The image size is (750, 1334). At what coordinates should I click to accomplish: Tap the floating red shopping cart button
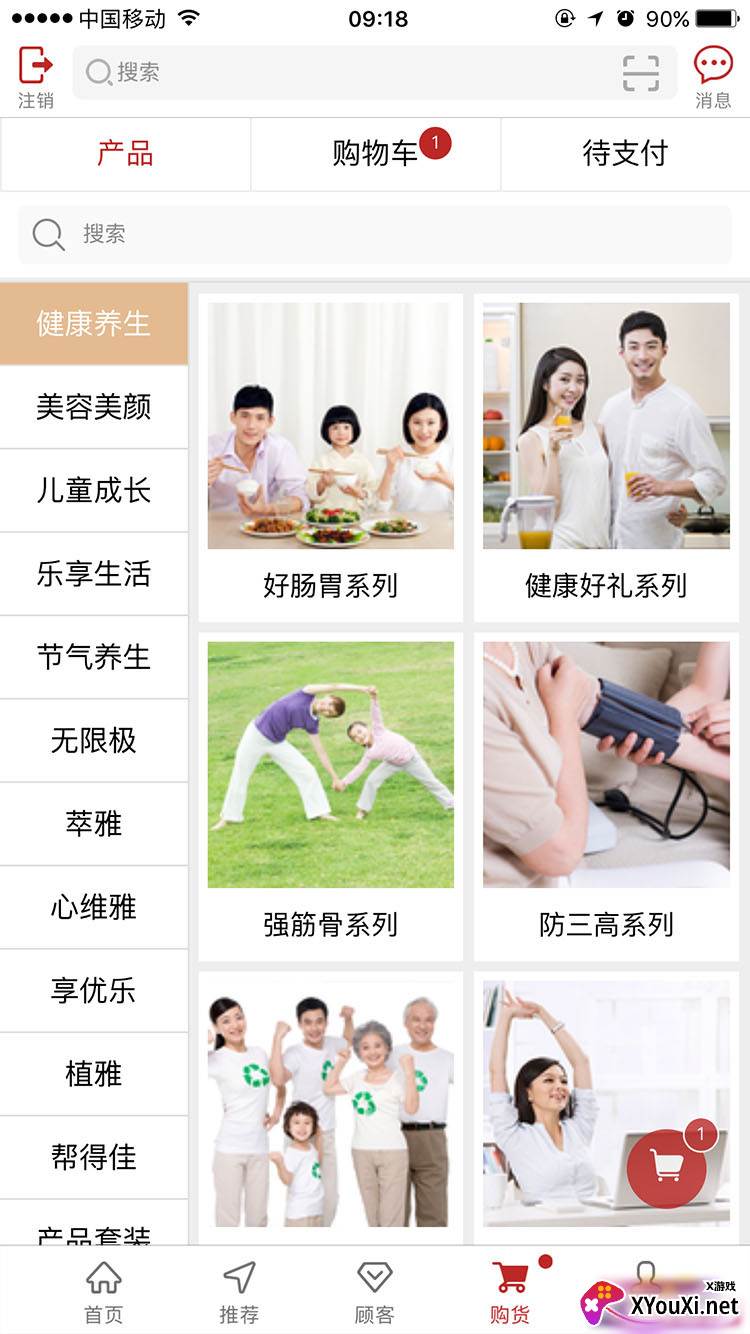667,1168
